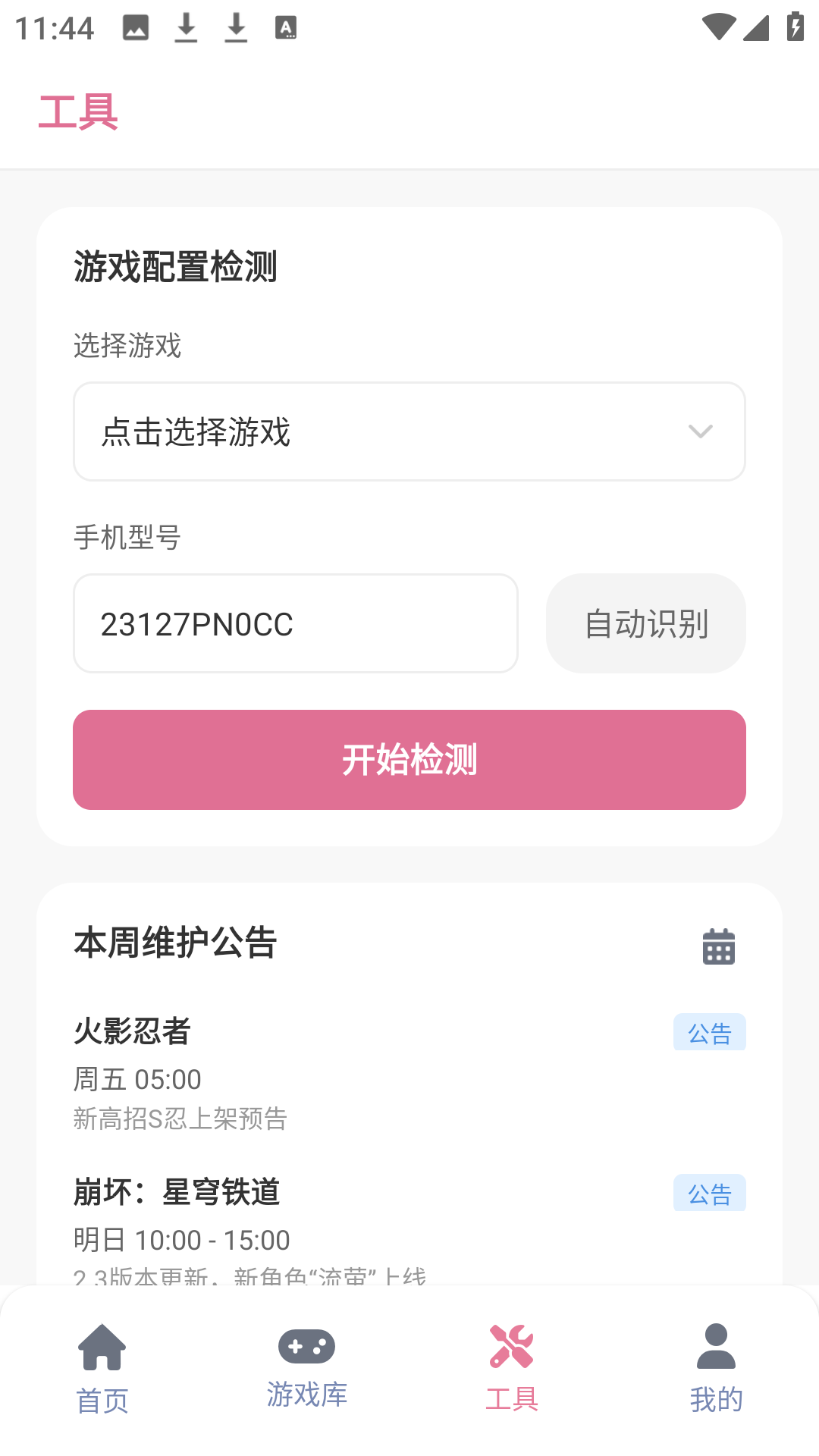The width and height of the screenshot is (819, 1456).
Task: Click the 自动识别 auto-detect button
Action: (x=645, y=623)
